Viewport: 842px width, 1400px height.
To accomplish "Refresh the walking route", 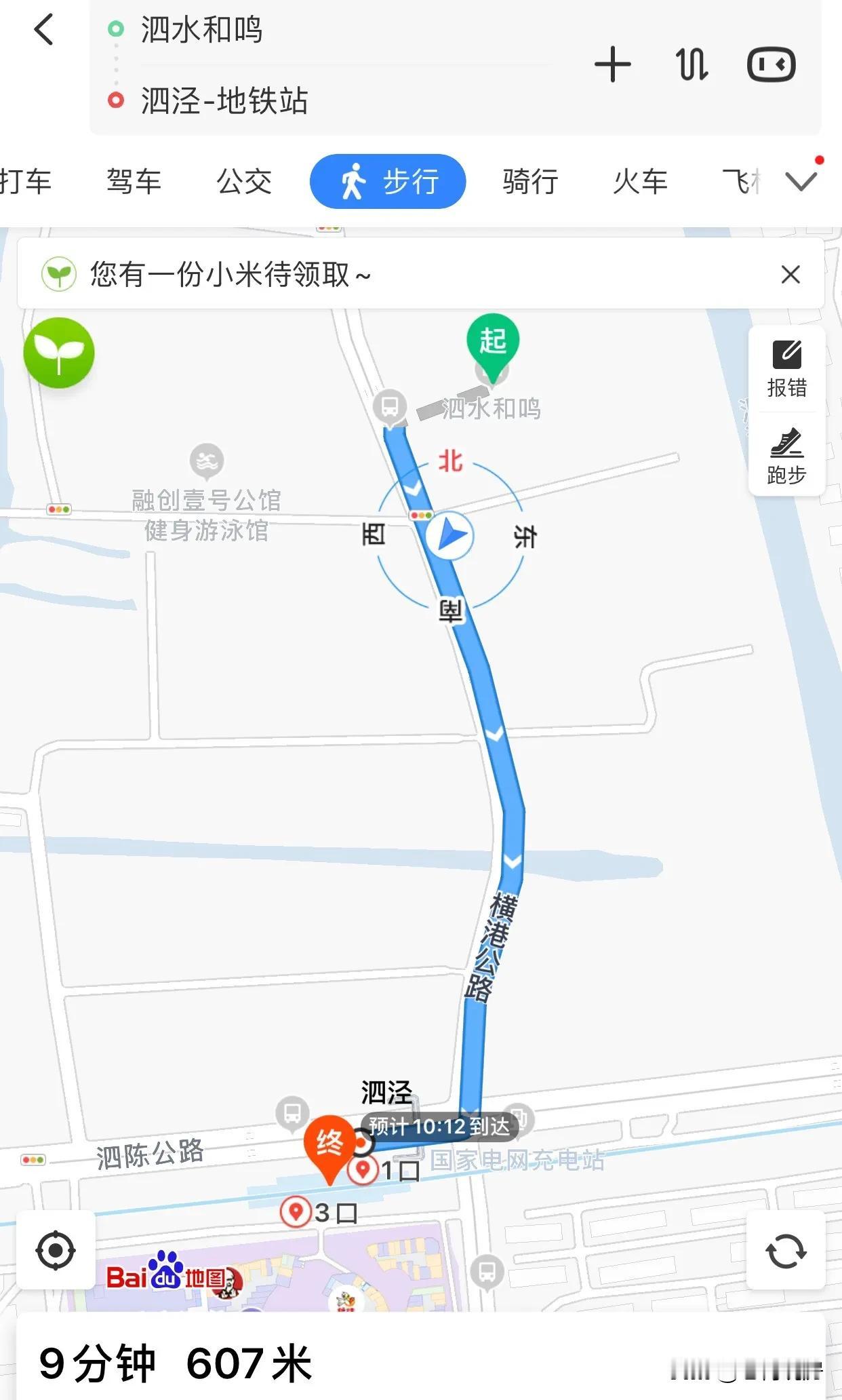I will pos(786,1250).
